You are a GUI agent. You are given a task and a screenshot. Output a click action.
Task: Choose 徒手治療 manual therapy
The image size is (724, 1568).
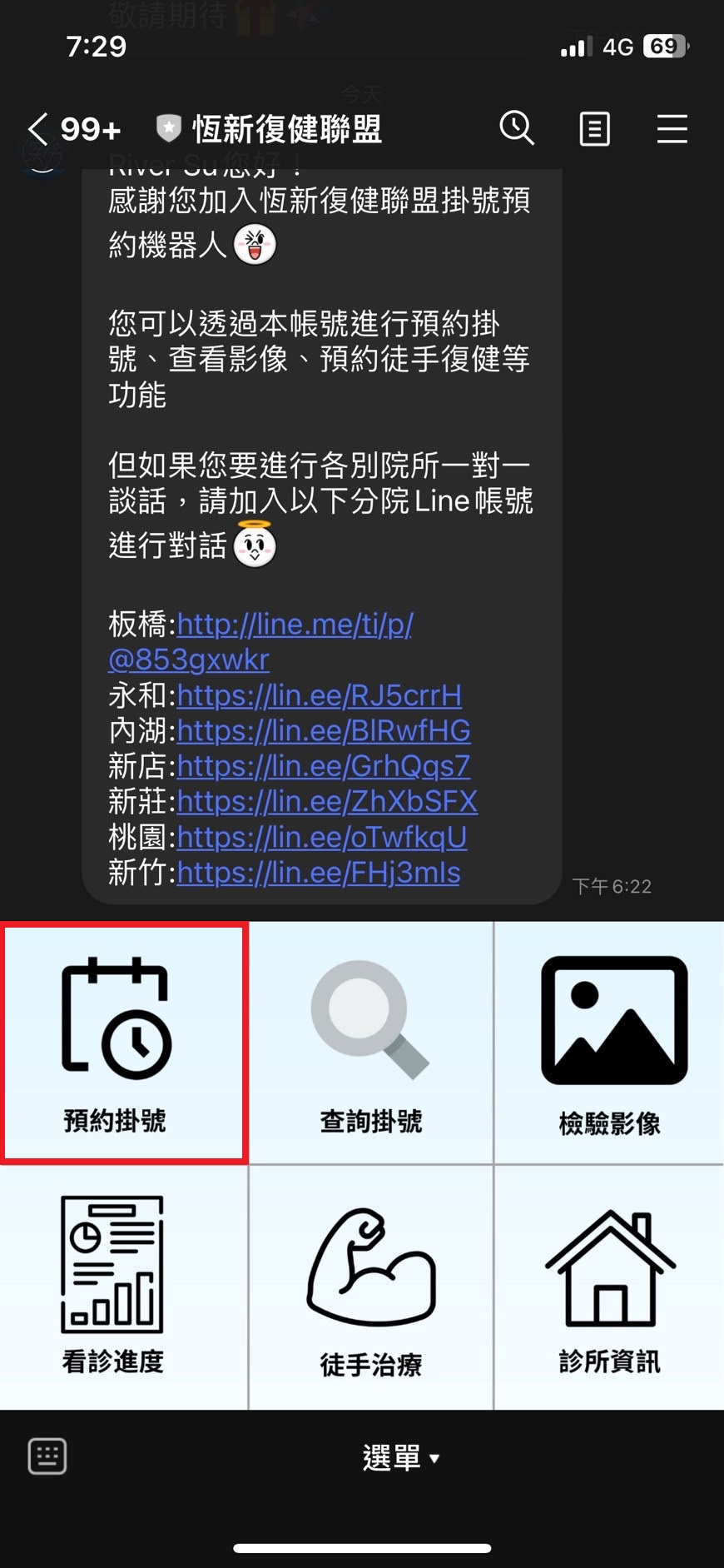click(x=371, y=1287)
